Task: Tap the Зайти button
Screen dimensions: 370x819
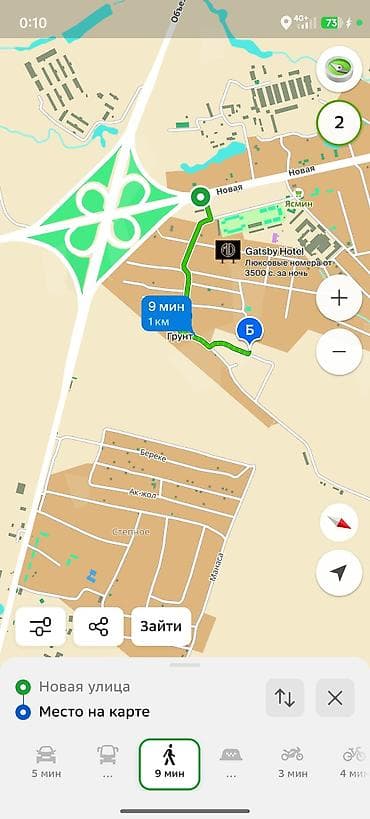Action: (161, 626)
